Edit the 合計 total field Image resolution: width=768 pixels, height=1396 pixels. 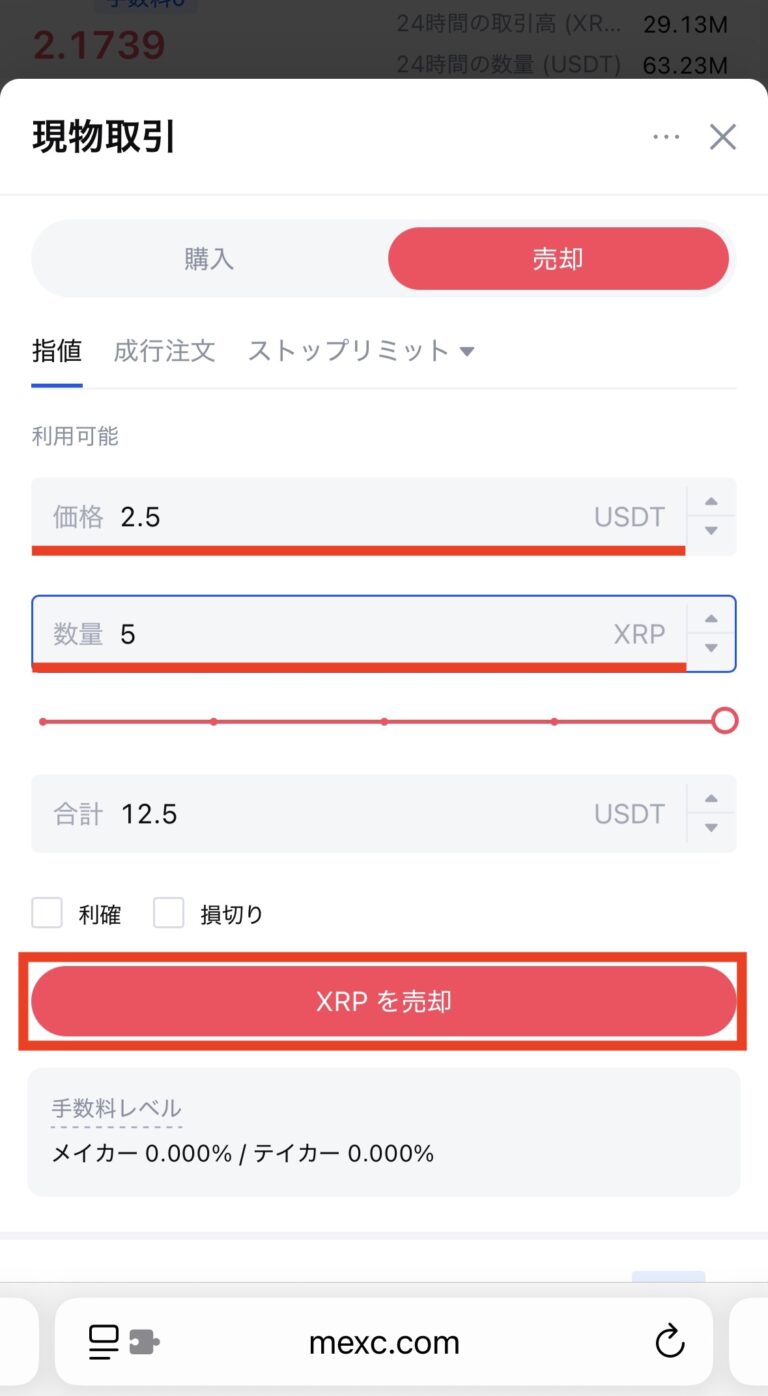coord(358,813)
